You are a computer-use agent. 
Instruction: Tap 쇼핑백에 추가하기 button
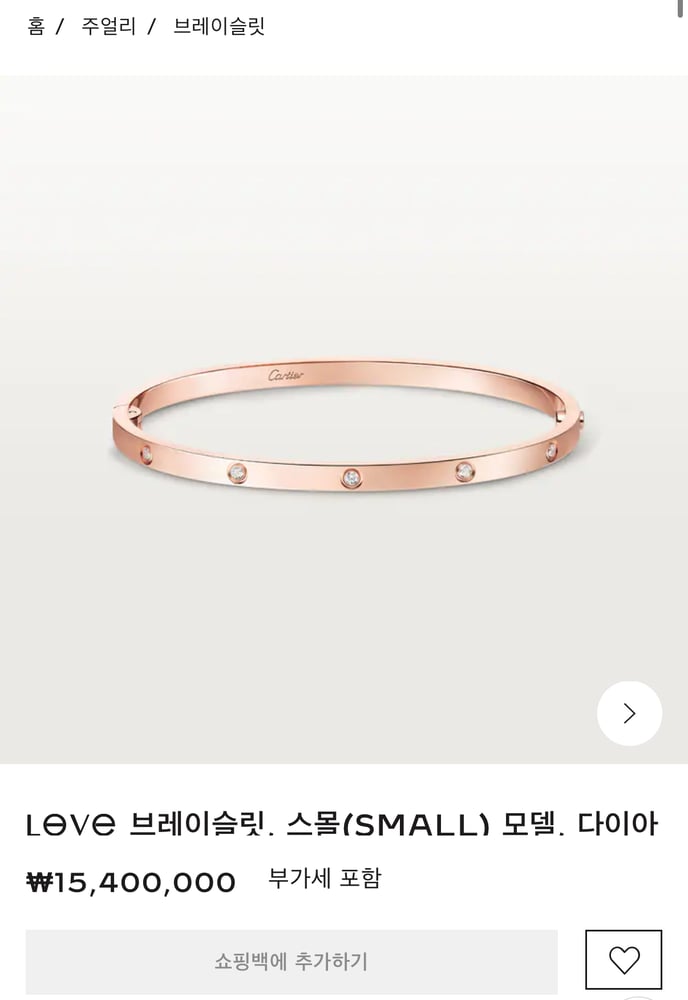click(x=291, y=962)
